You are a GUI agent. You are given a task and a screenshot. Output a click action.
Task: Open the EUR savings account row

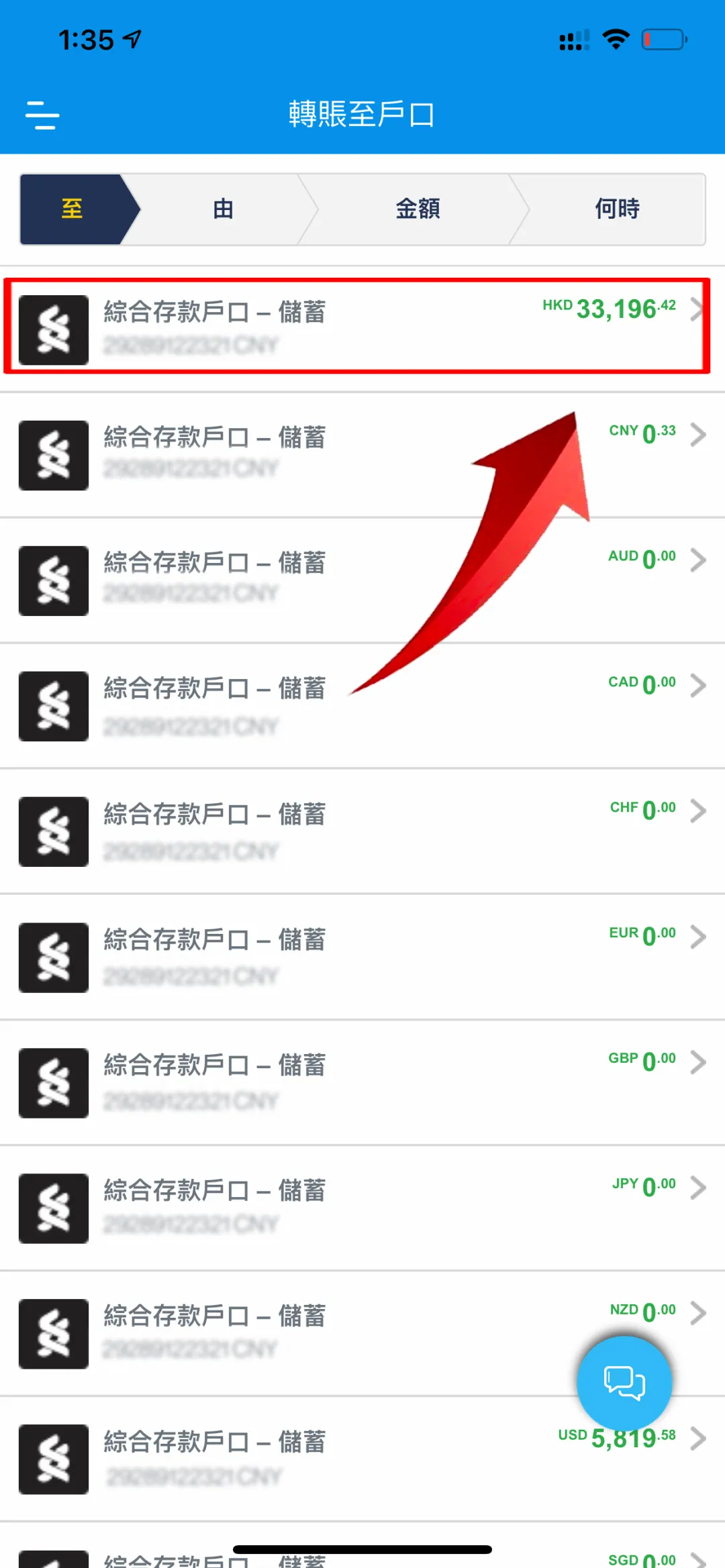pos(362,957)
